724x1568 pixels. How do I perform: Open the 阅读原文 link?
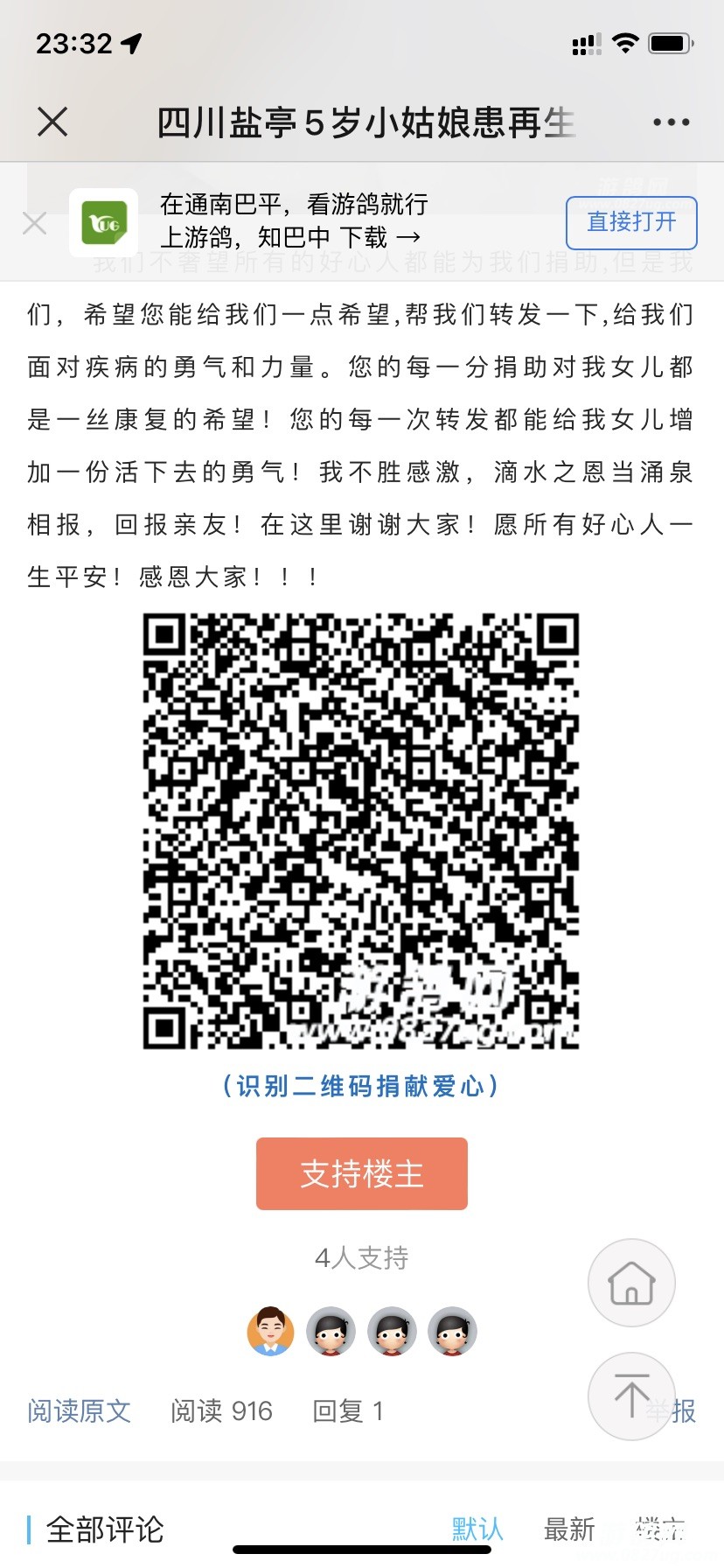point(79,1411)
